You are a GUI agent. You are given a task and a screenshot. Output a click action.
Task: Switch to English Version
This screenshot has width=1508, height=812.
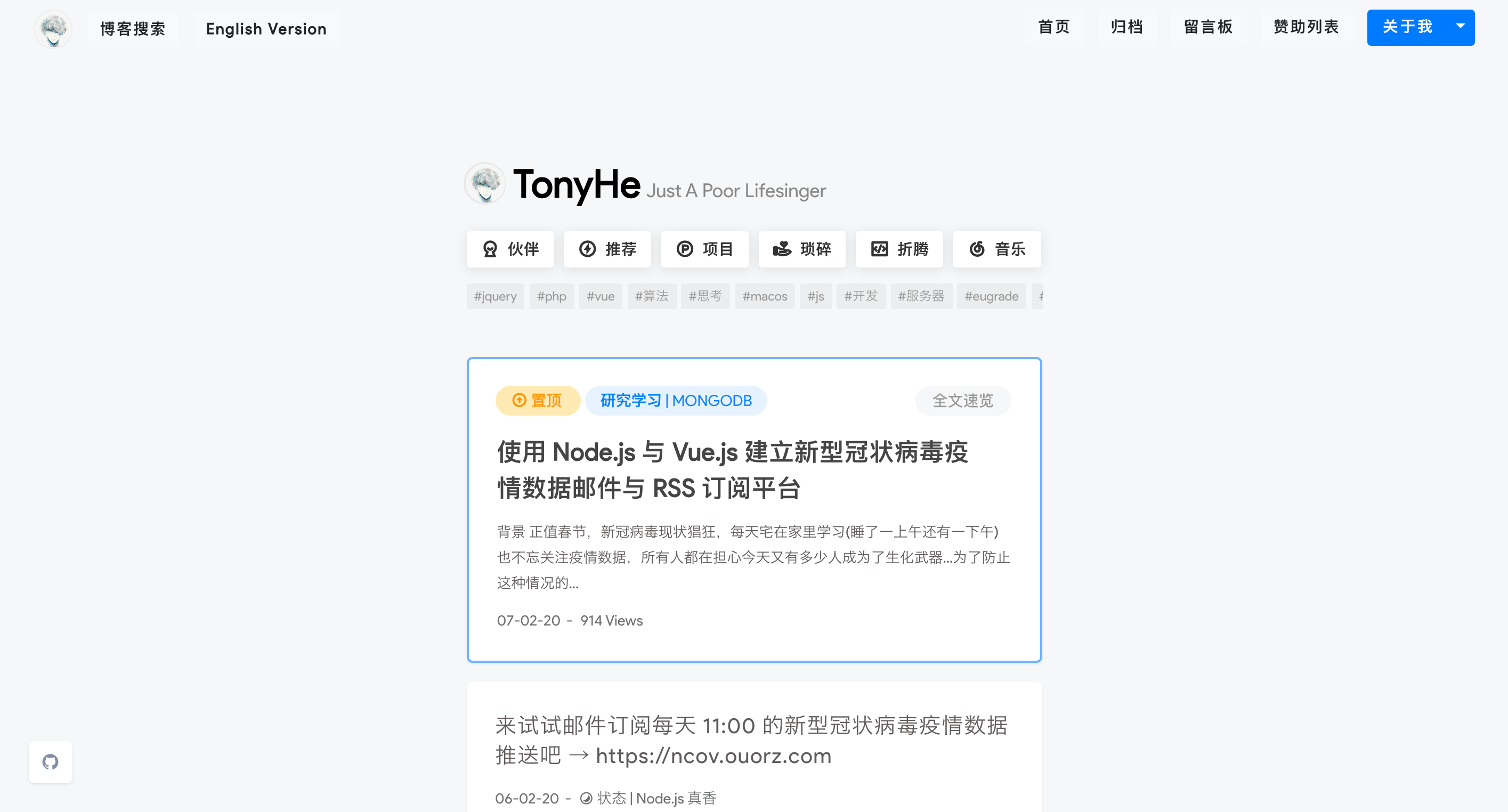[266, 29]
